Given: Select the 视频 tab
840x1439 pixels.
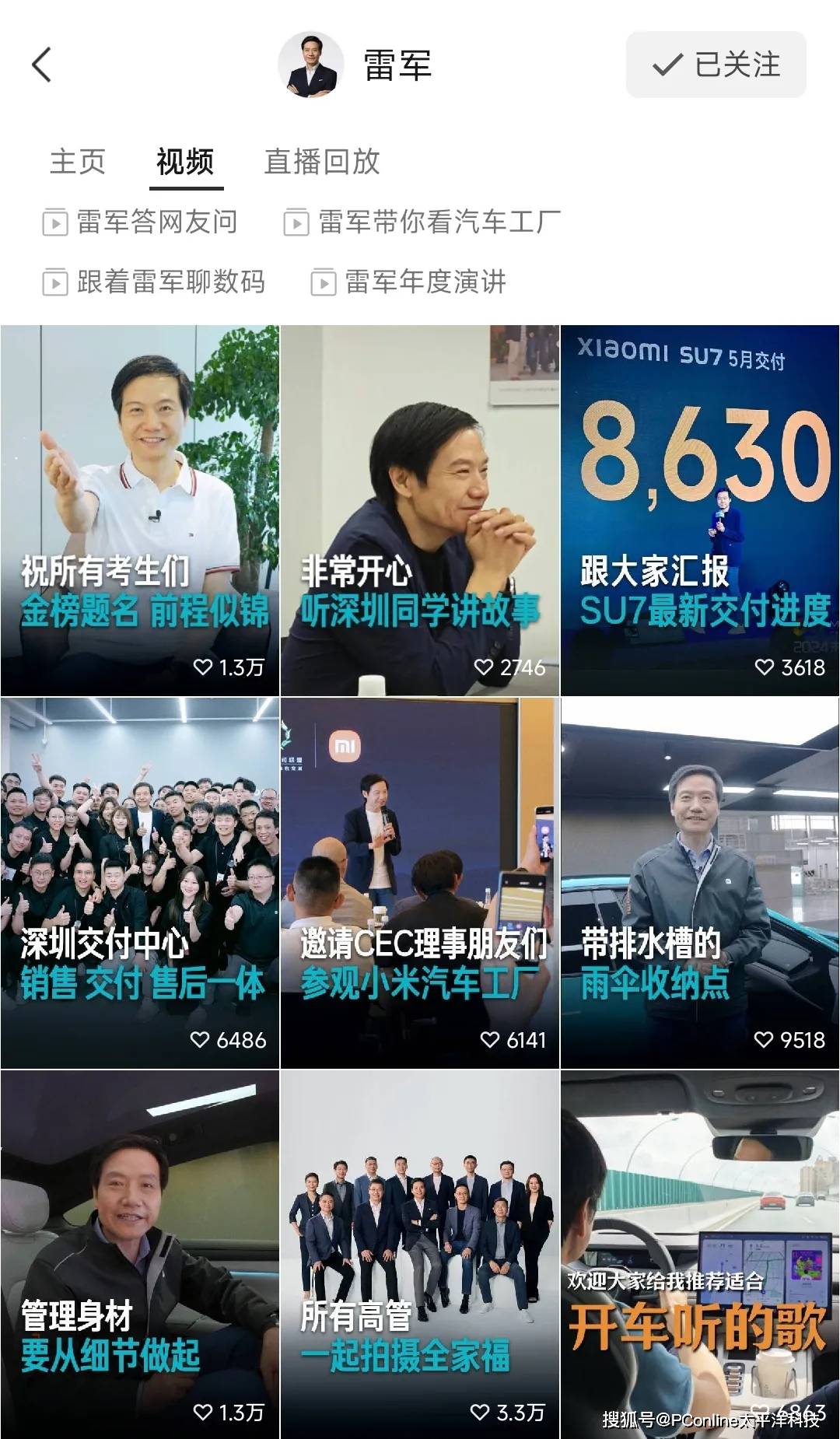Looking at the screenshot, I should point(185,162).
